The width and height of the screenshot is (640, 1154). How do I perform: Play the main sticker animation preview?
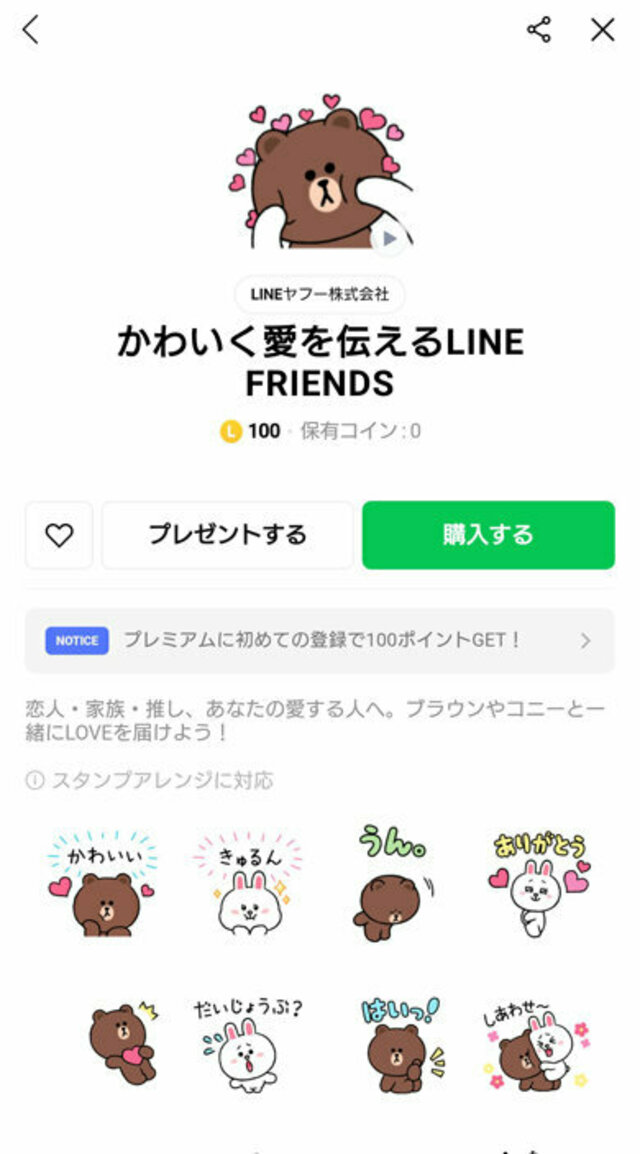point(389,238)
